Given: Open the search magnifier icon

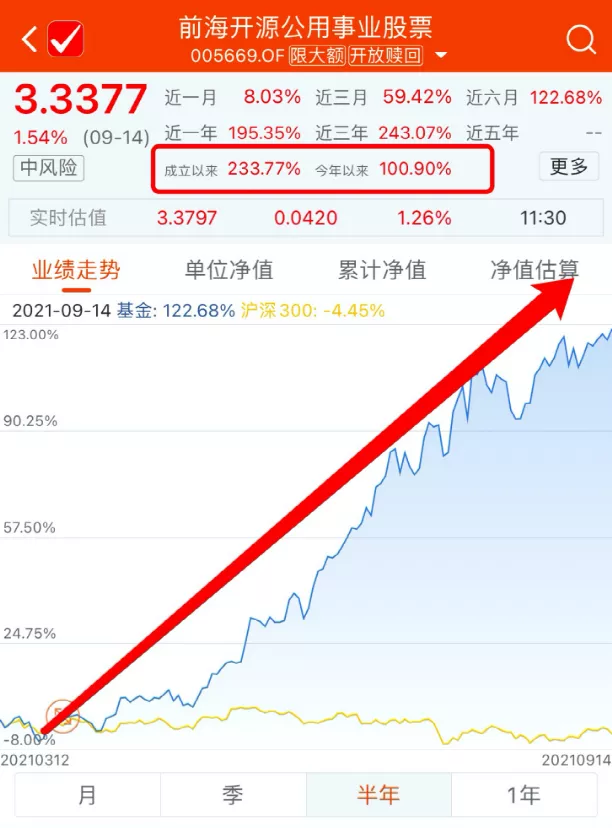Looking at the screenshot, I should [580, 40].
